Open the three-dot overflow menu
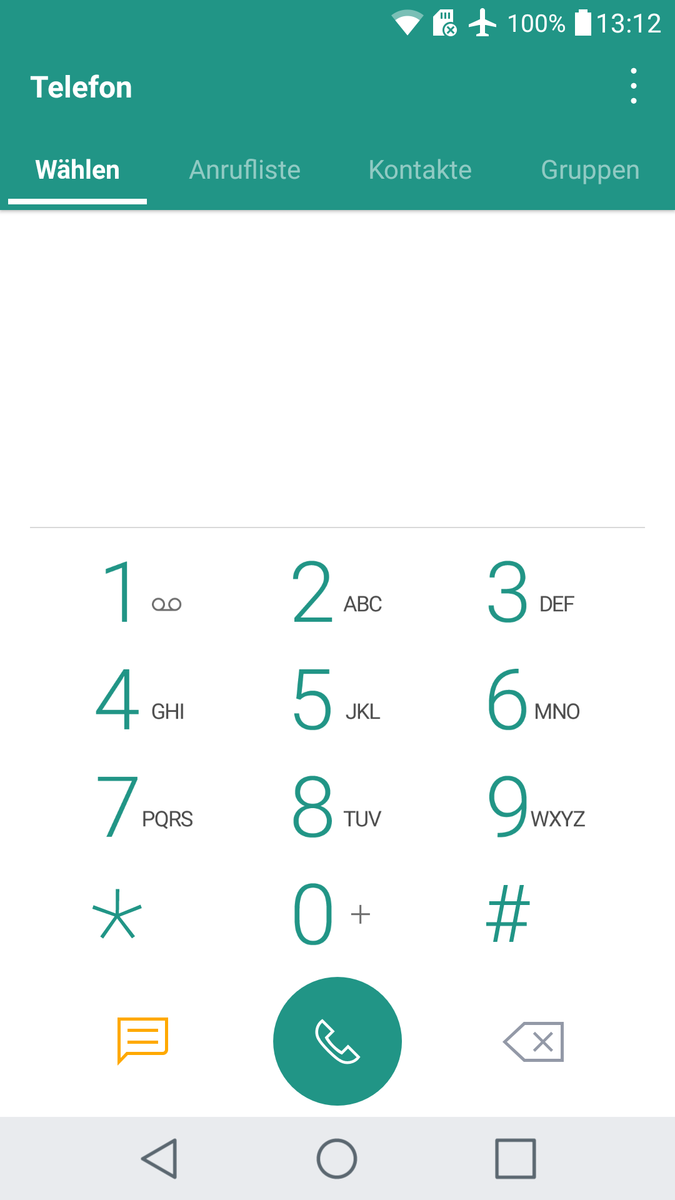 pos(633,87)
